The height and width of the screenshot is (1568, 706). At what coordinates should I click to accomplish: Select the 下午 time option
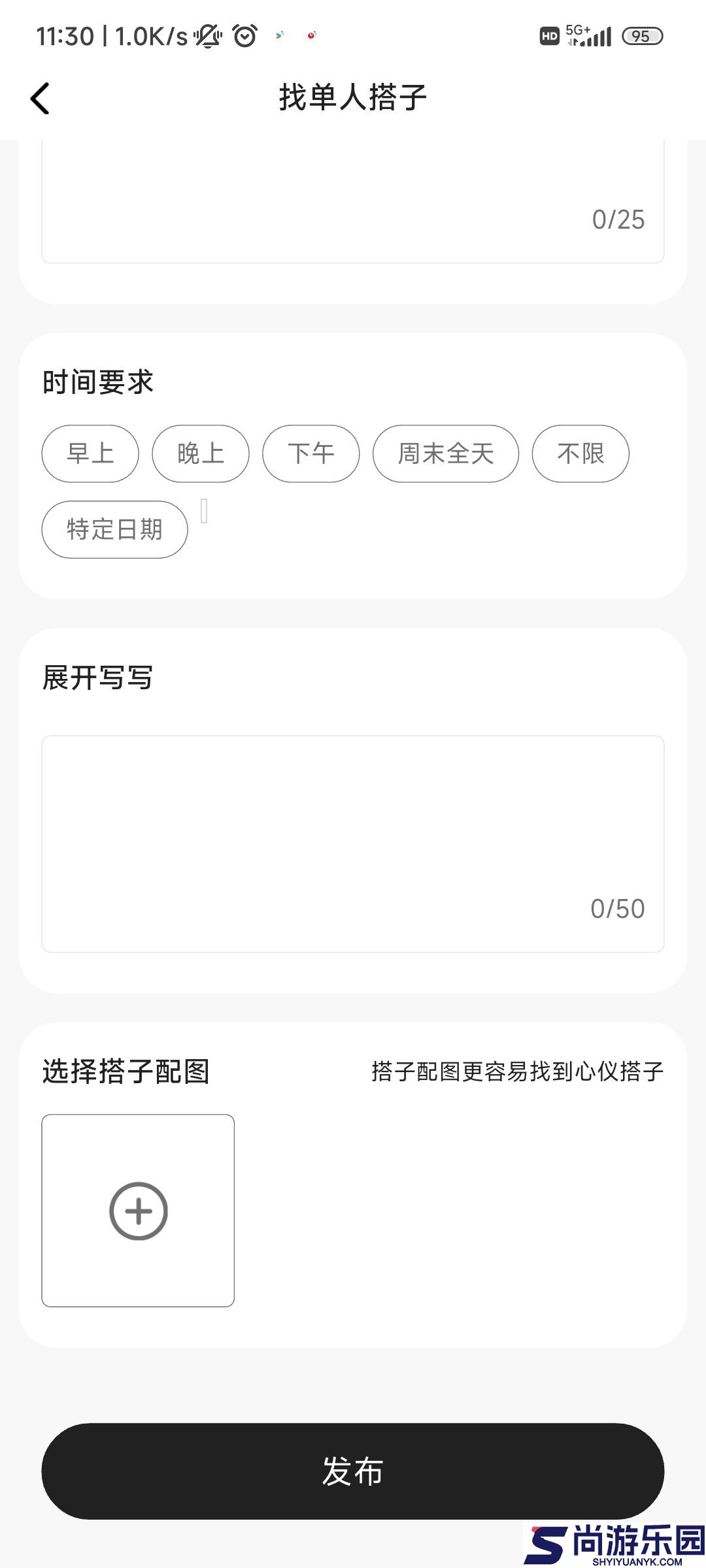tap(311, 453)
